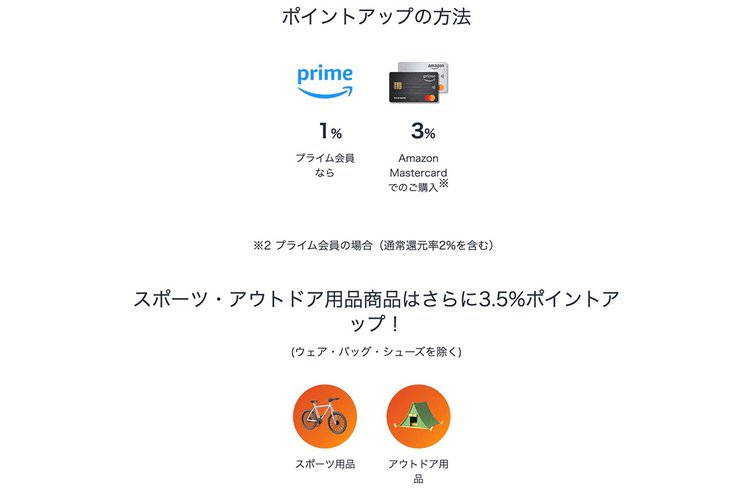Open the スポーツ用品 category
Image resolution: width=750 pixels, height=500 pixels.
325,416
